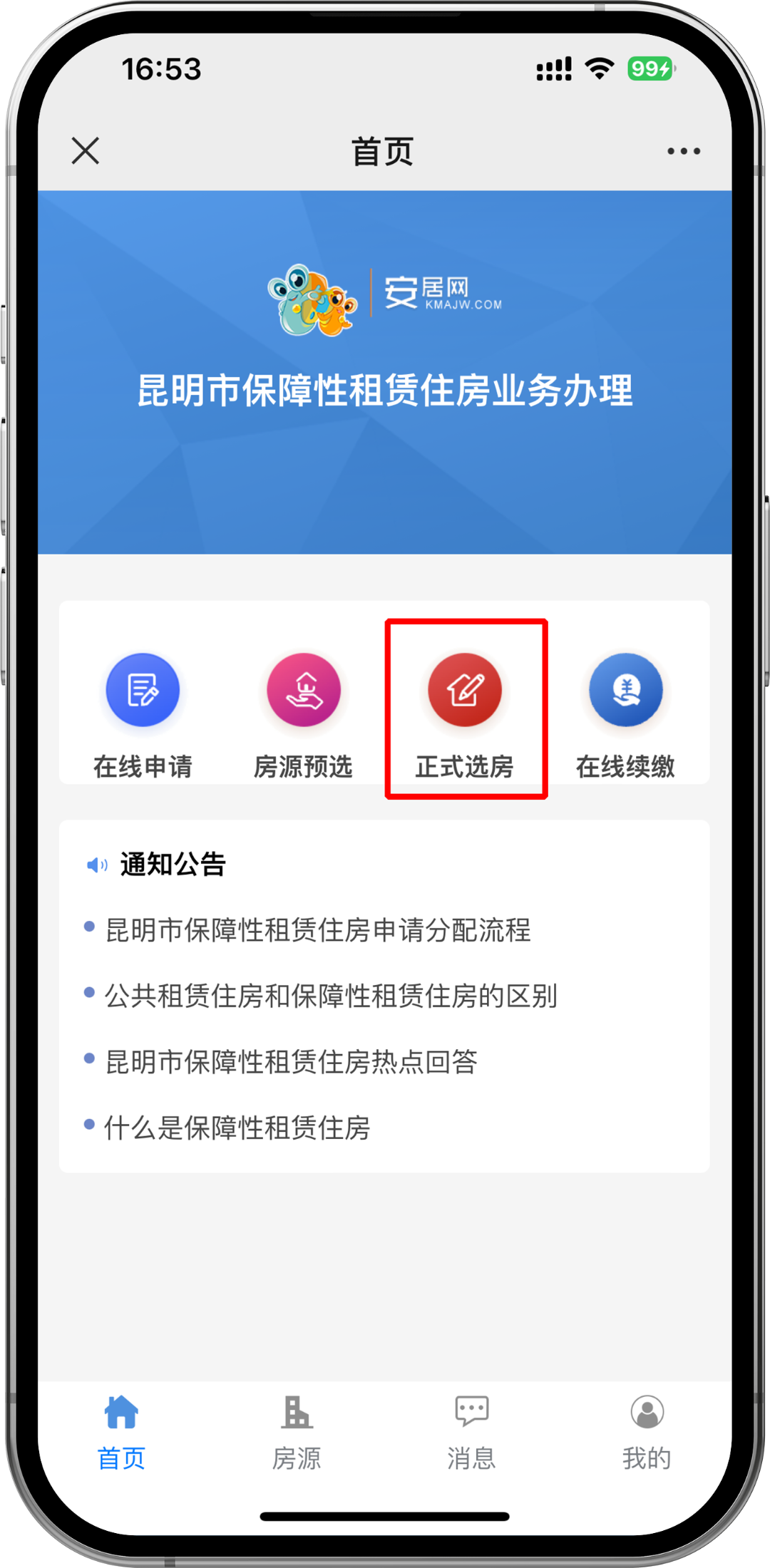Close the mini program with the X
Viewport: 770px width, 1568px height.
[x=86, y=151]
